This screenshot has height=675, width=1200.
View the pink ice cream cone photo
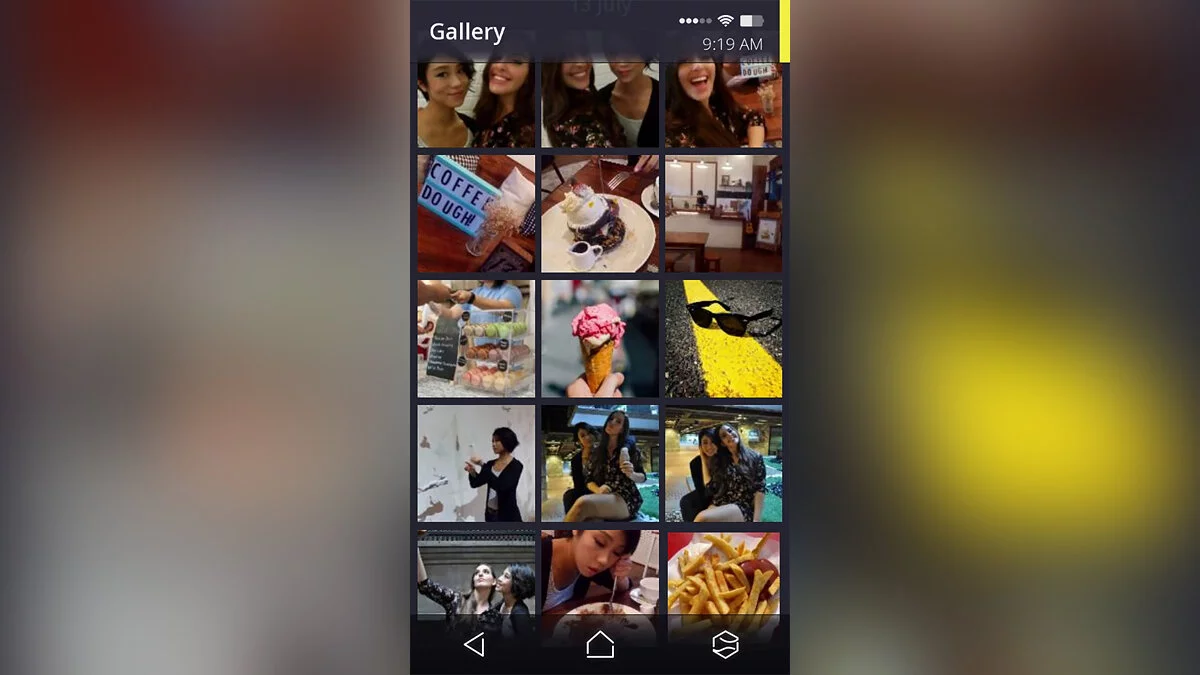600,338
